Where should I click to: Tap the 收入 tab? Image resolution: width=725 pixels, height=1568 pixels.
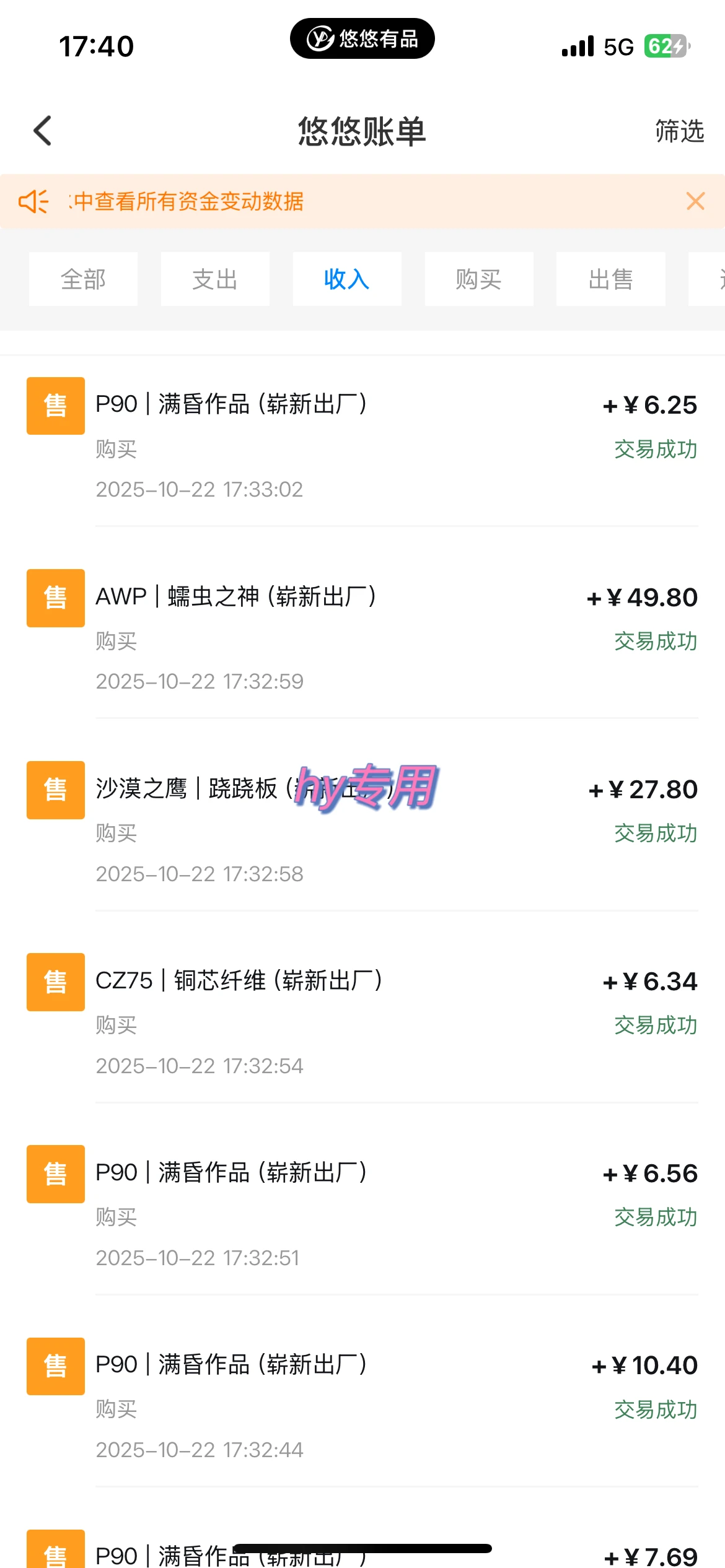(347, 279)
